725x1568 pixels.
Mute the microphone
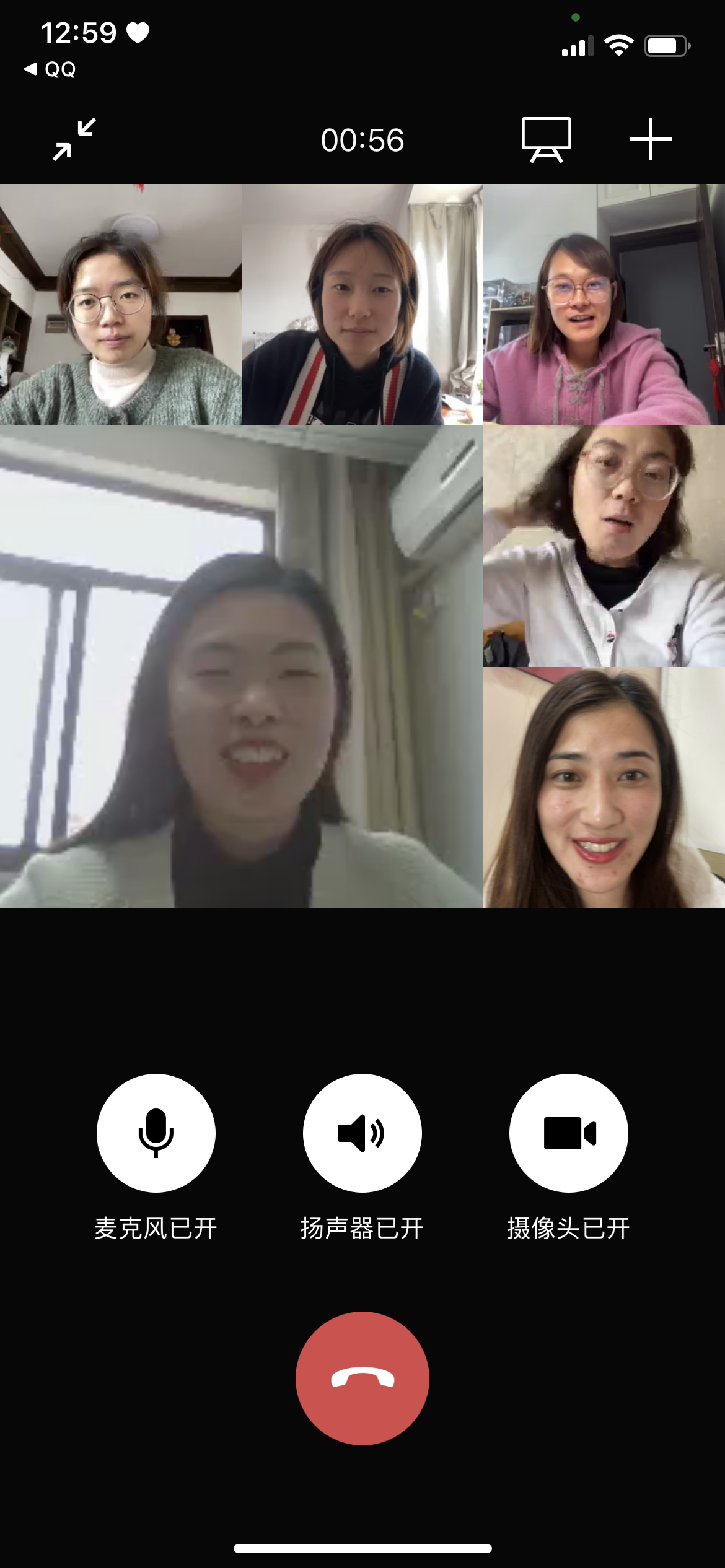pos(156,1133)
